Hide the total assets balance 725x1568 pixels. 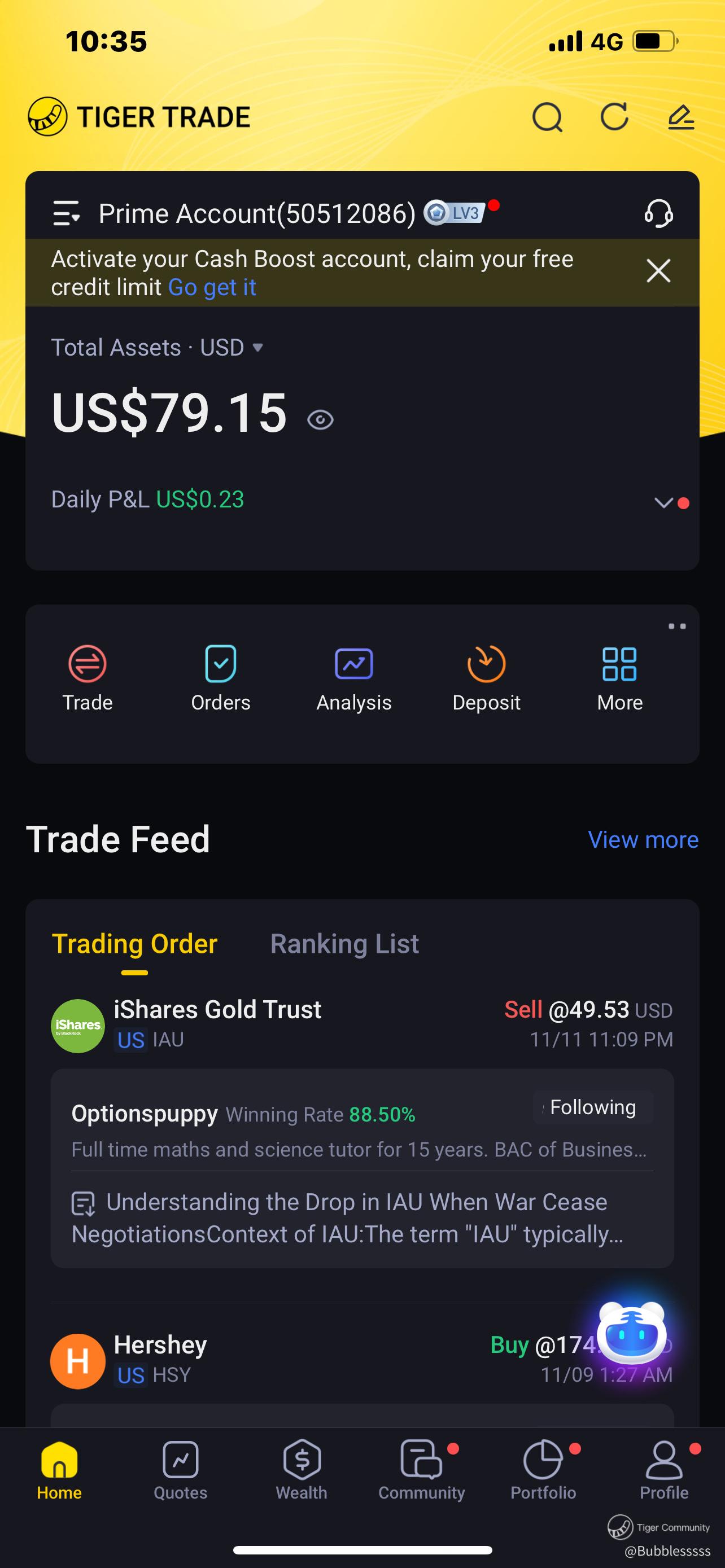[320, 419]
